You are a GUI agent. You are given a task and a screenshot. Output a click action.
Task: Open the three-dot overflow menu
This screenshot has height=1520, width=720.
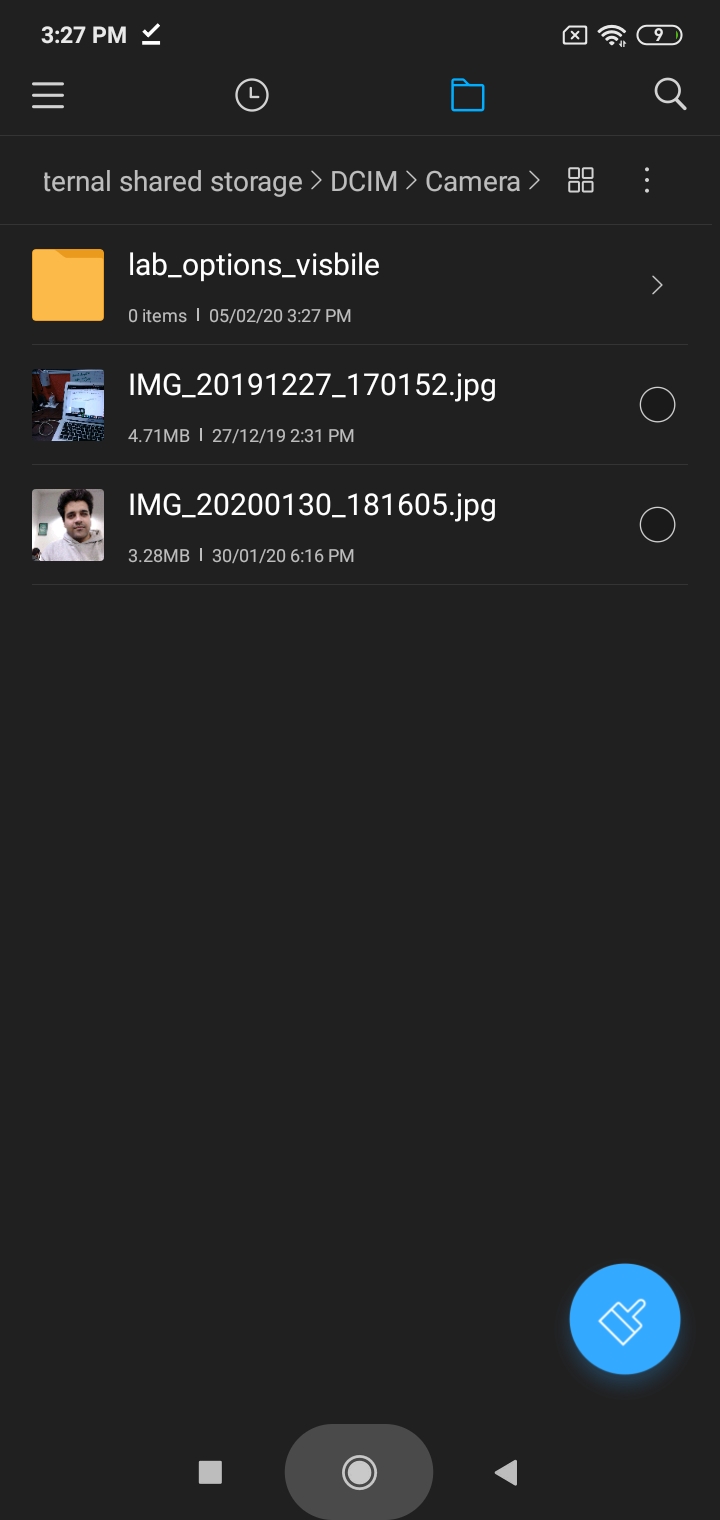click(647, 180)
